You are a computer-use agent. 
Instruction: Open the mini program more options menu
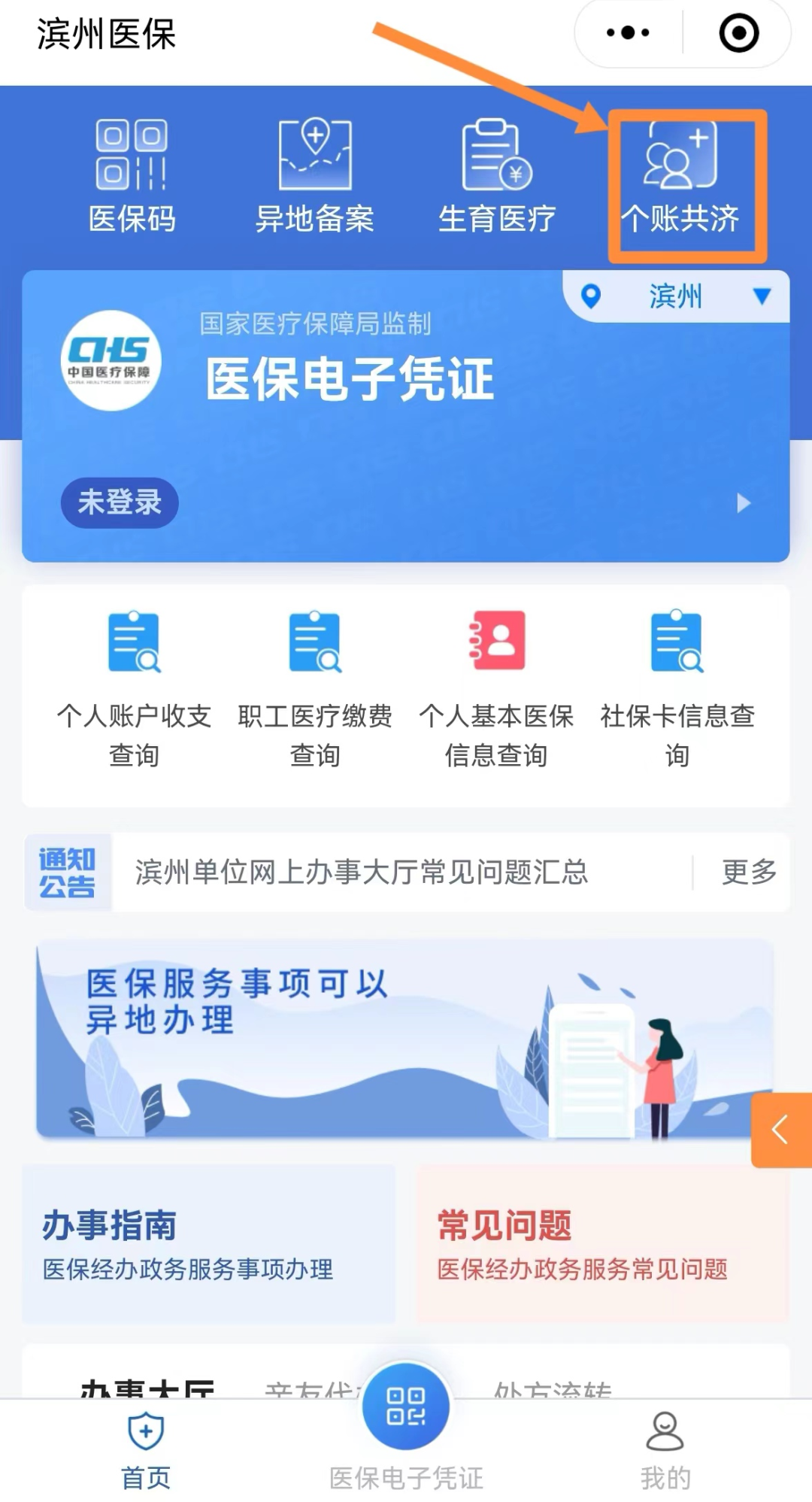[x=628, y=33]
